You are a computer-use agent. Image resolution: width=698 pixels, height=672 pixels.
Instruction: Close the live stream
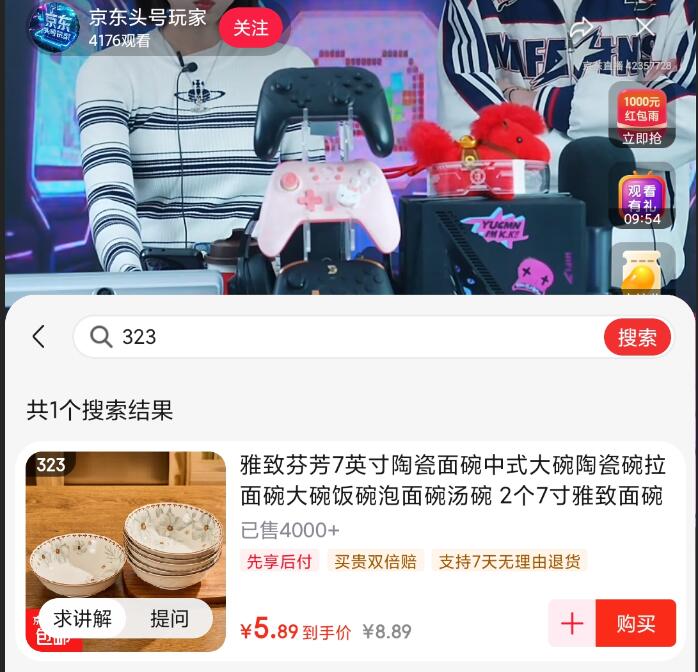[x=645, y=27]
